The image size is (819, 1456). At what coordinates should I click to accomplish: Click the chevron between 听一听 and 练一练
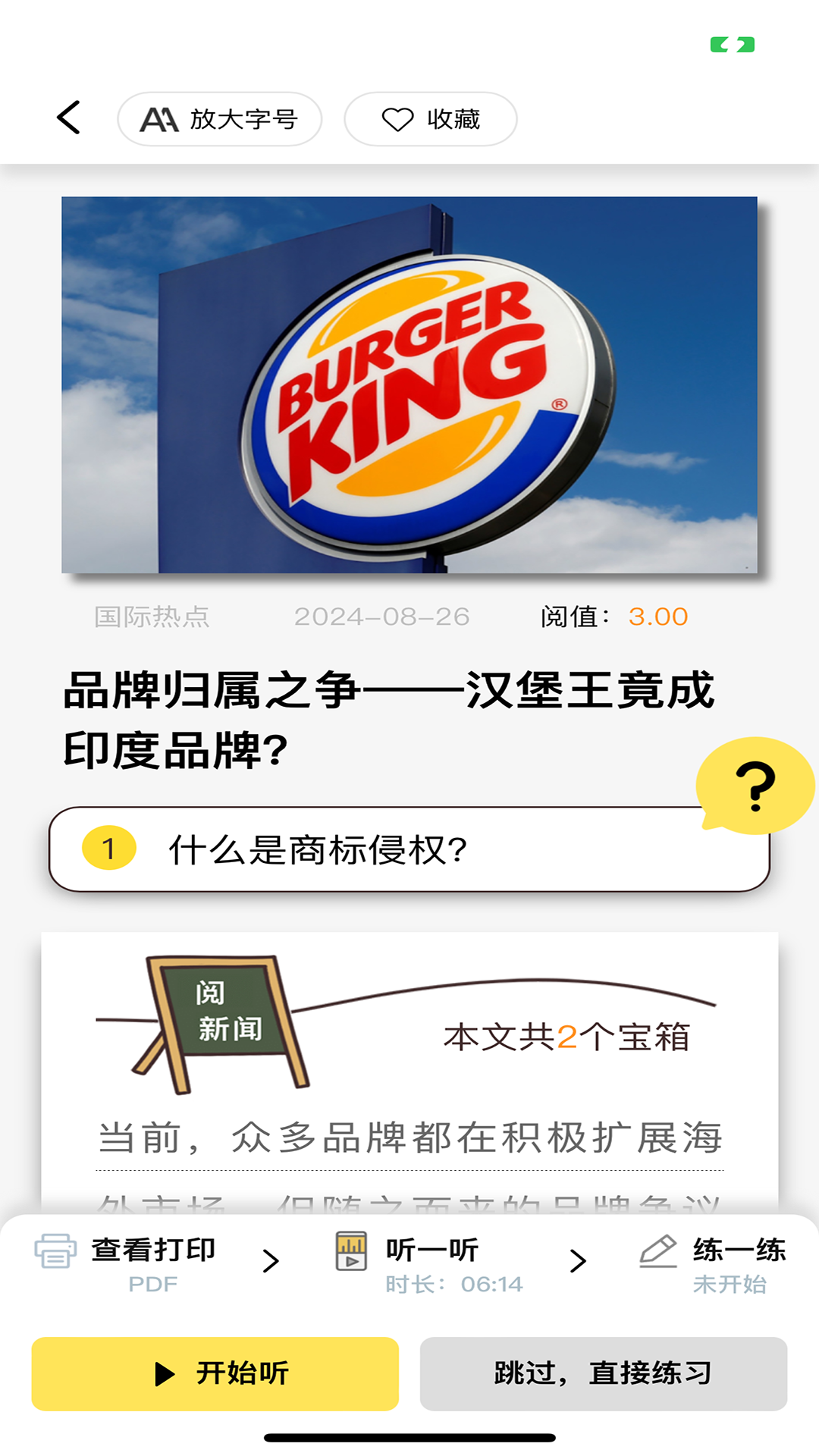coord(579,1260)
